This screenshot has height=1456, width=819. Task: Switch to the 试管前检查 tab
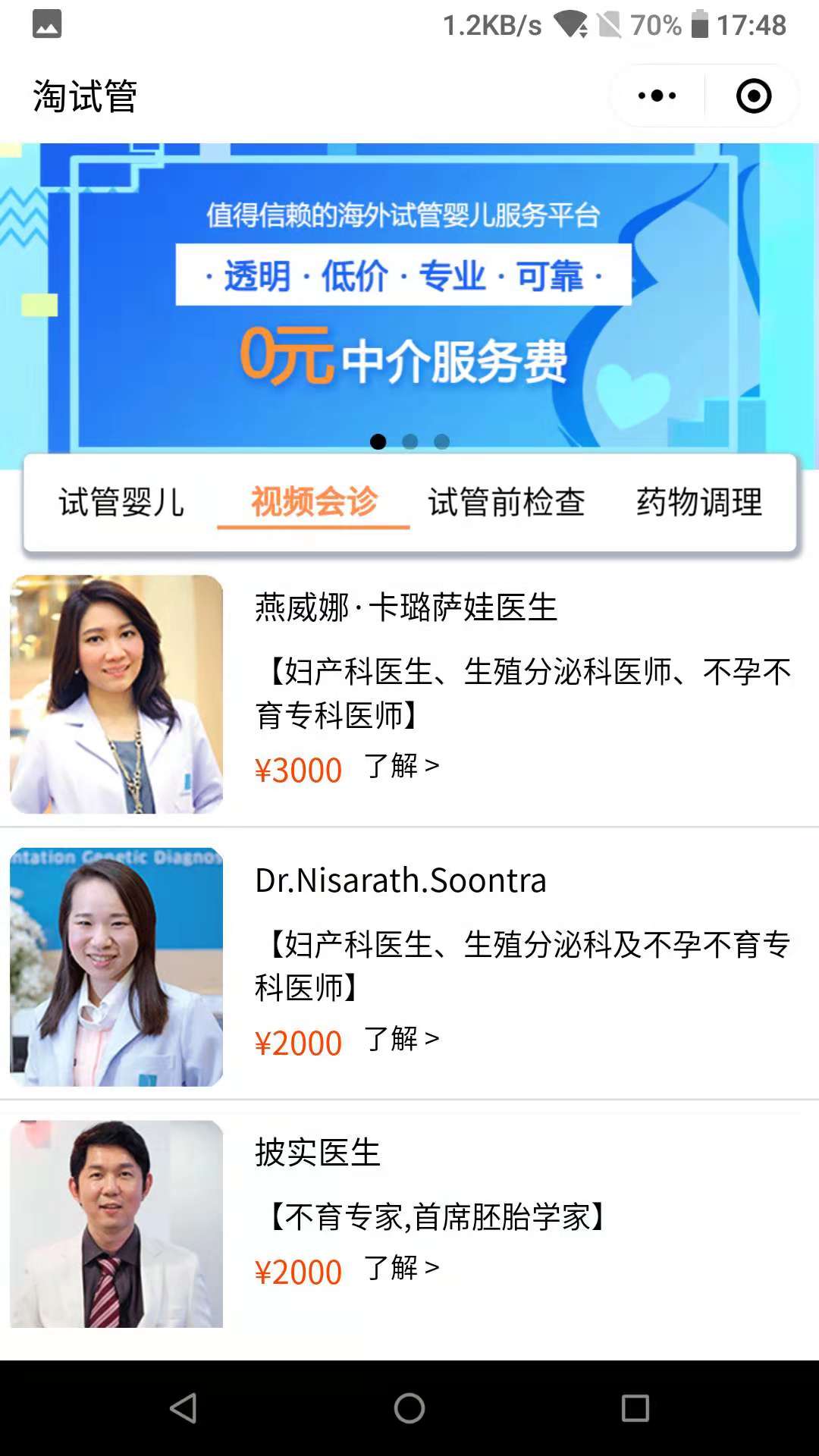507,502
